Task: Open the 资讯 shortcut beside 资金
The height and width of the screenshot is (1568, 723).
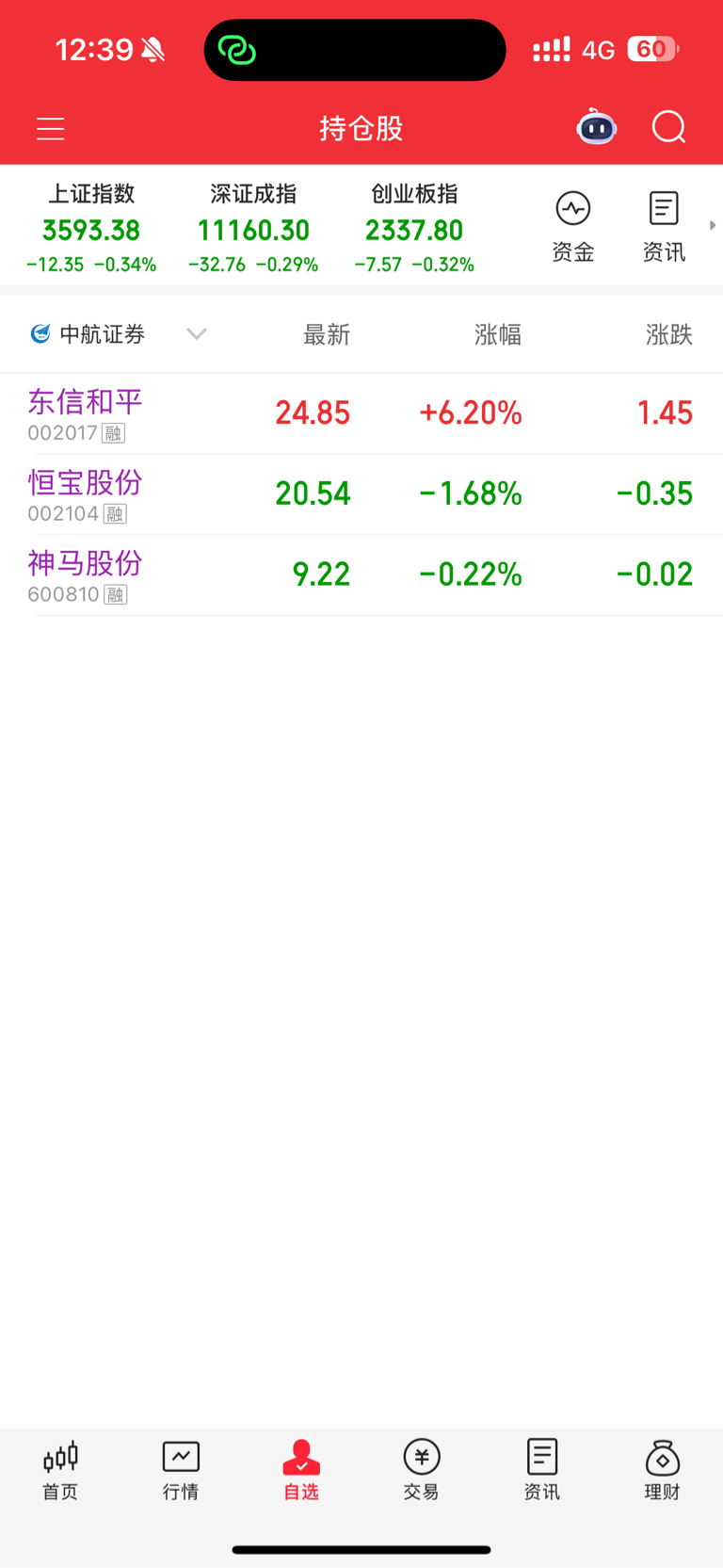Action: [x=664, y=227]
